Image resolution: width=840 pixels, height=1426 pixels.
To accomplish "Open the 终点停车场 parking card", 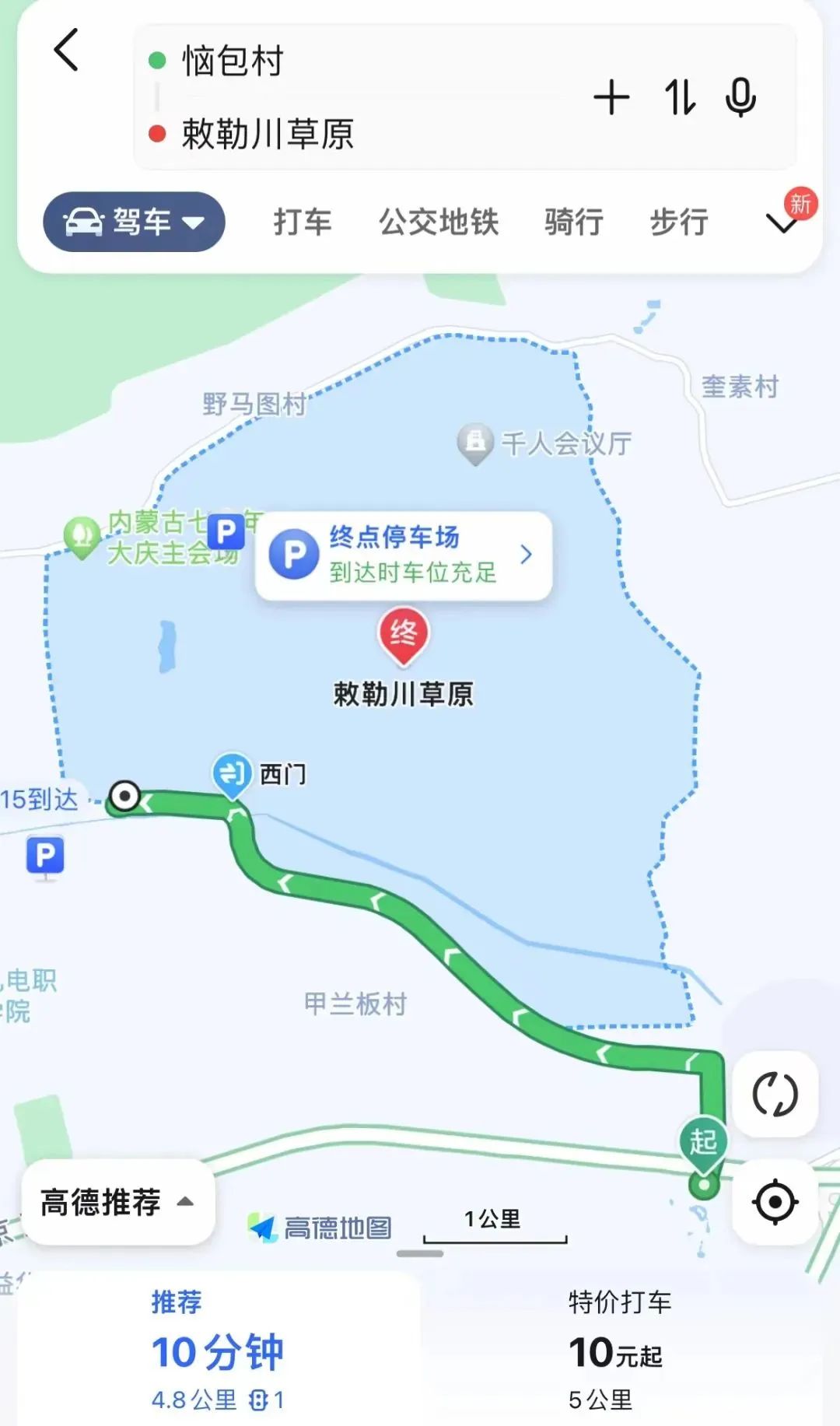I will click(404, 555).
